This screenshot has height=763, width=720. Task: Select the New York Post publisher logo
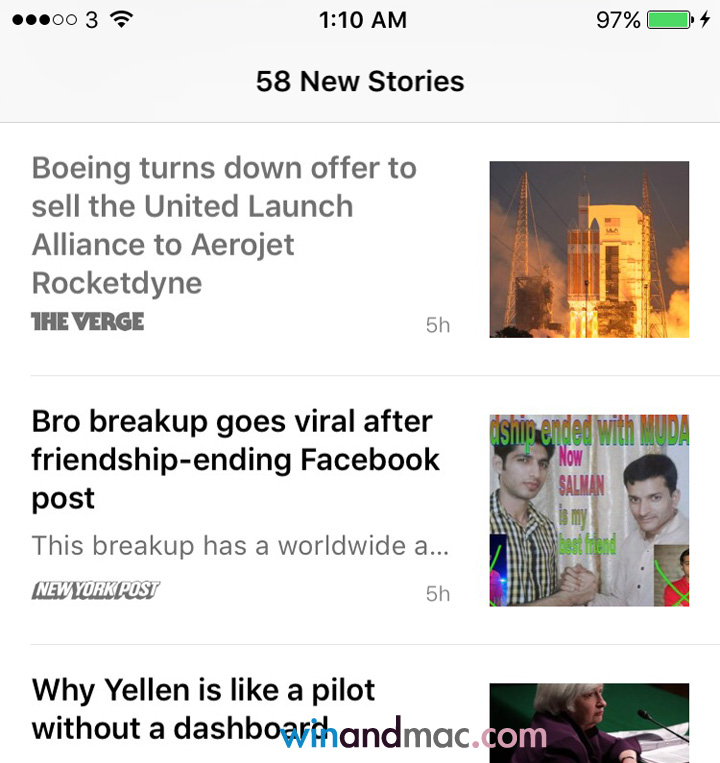pyautogui.click(x=95, y=590)
